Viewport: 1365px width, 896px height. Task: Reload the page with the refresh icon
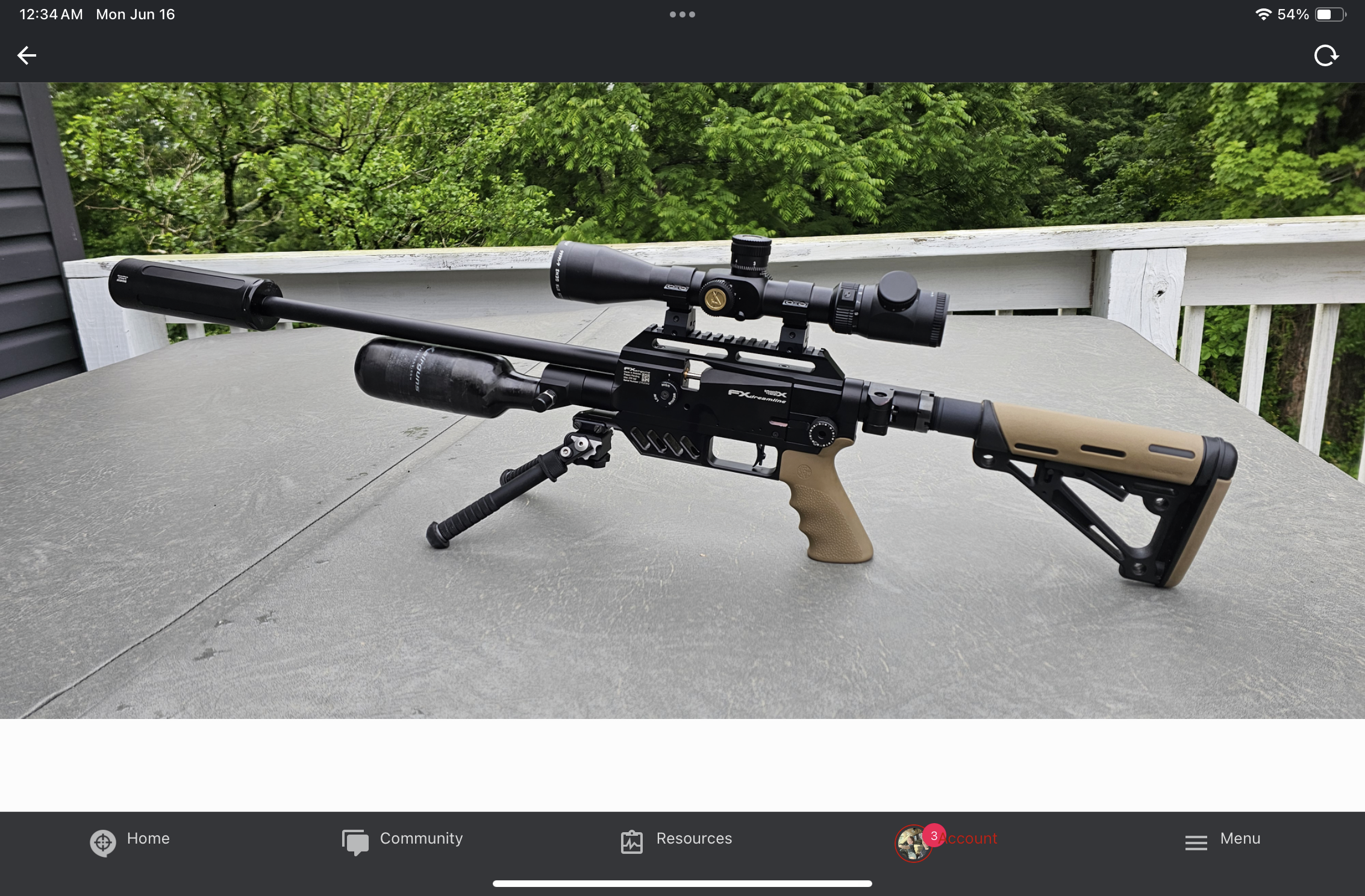pos(1325,55)
